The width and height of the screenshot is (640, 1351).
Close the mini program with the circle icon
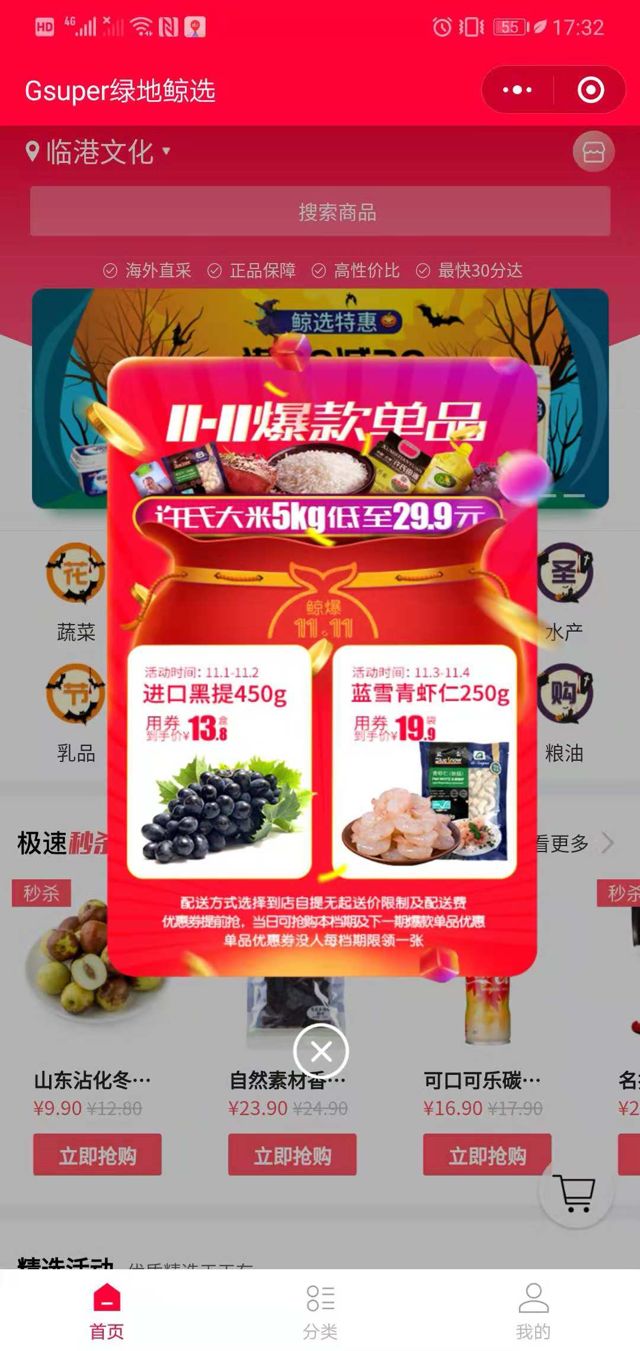(x=591, y=91)
